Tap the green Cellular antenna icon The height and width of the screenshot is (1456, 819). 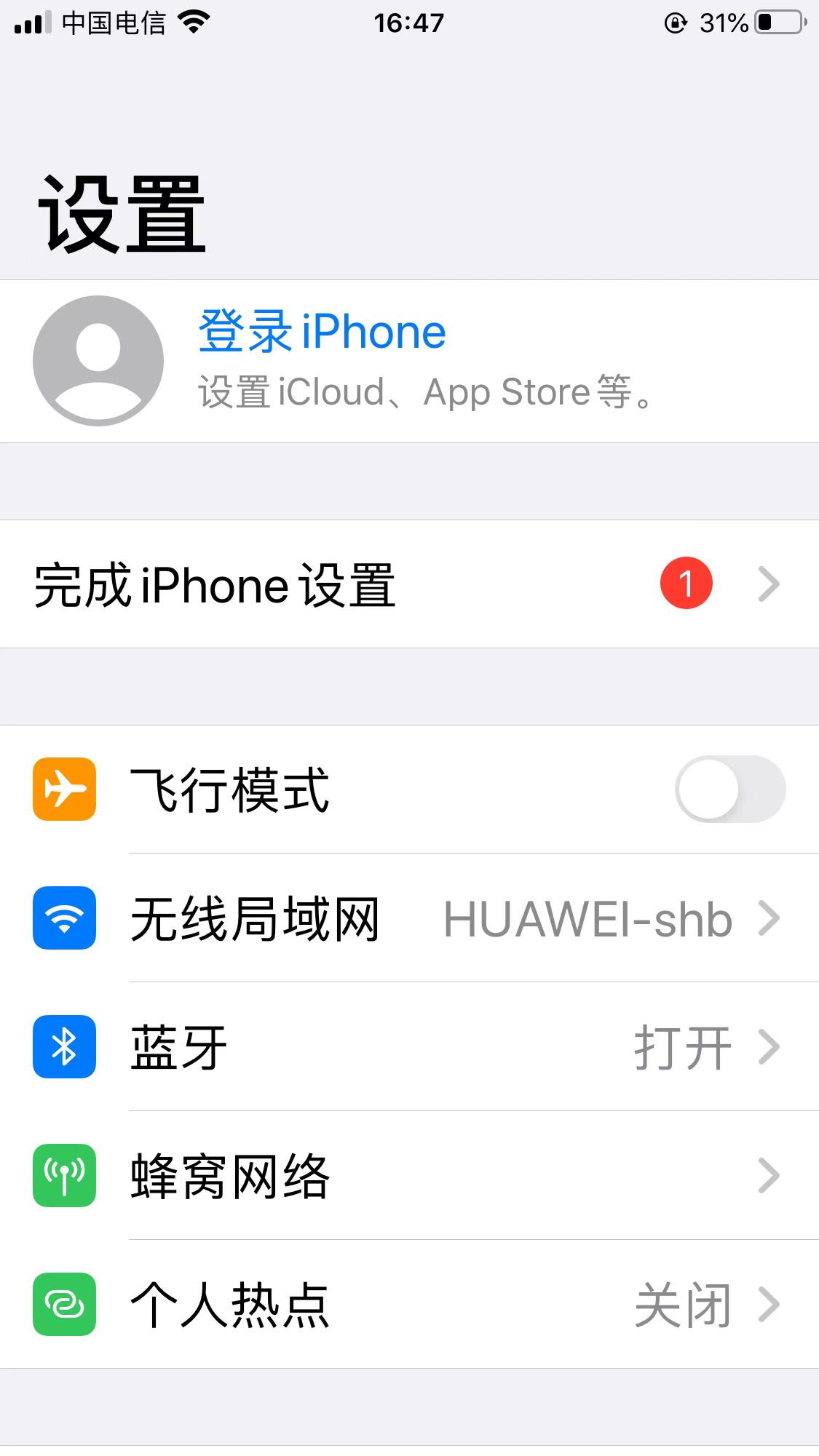tap(63, 1176)
